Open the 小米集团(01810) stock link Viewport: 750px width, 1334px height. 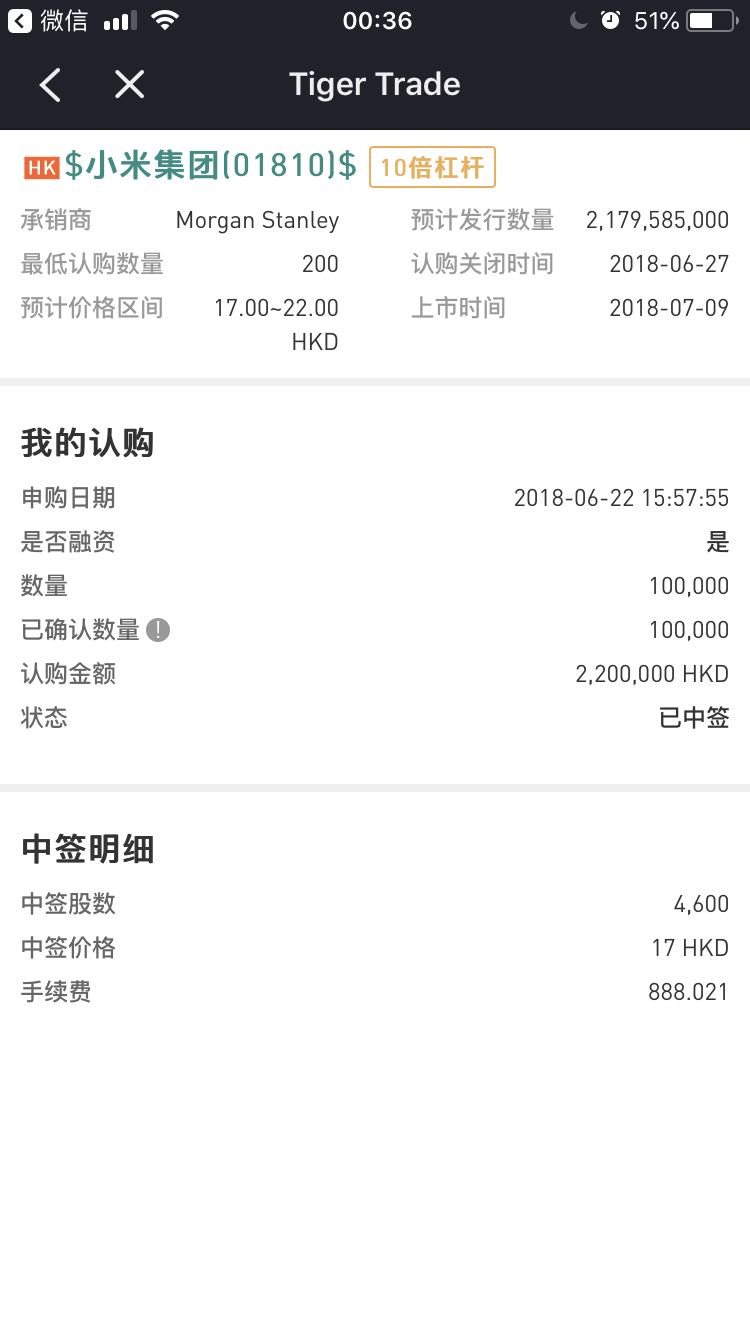[x=210, y=166]
